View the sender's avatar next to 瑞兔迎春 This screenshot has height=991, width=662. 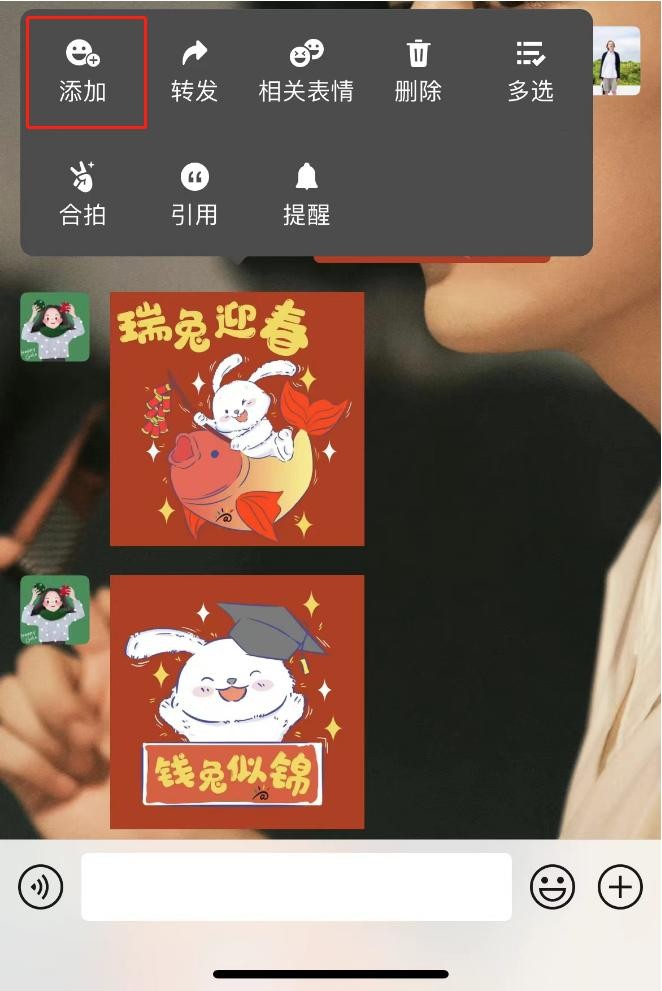coord(55,327)
